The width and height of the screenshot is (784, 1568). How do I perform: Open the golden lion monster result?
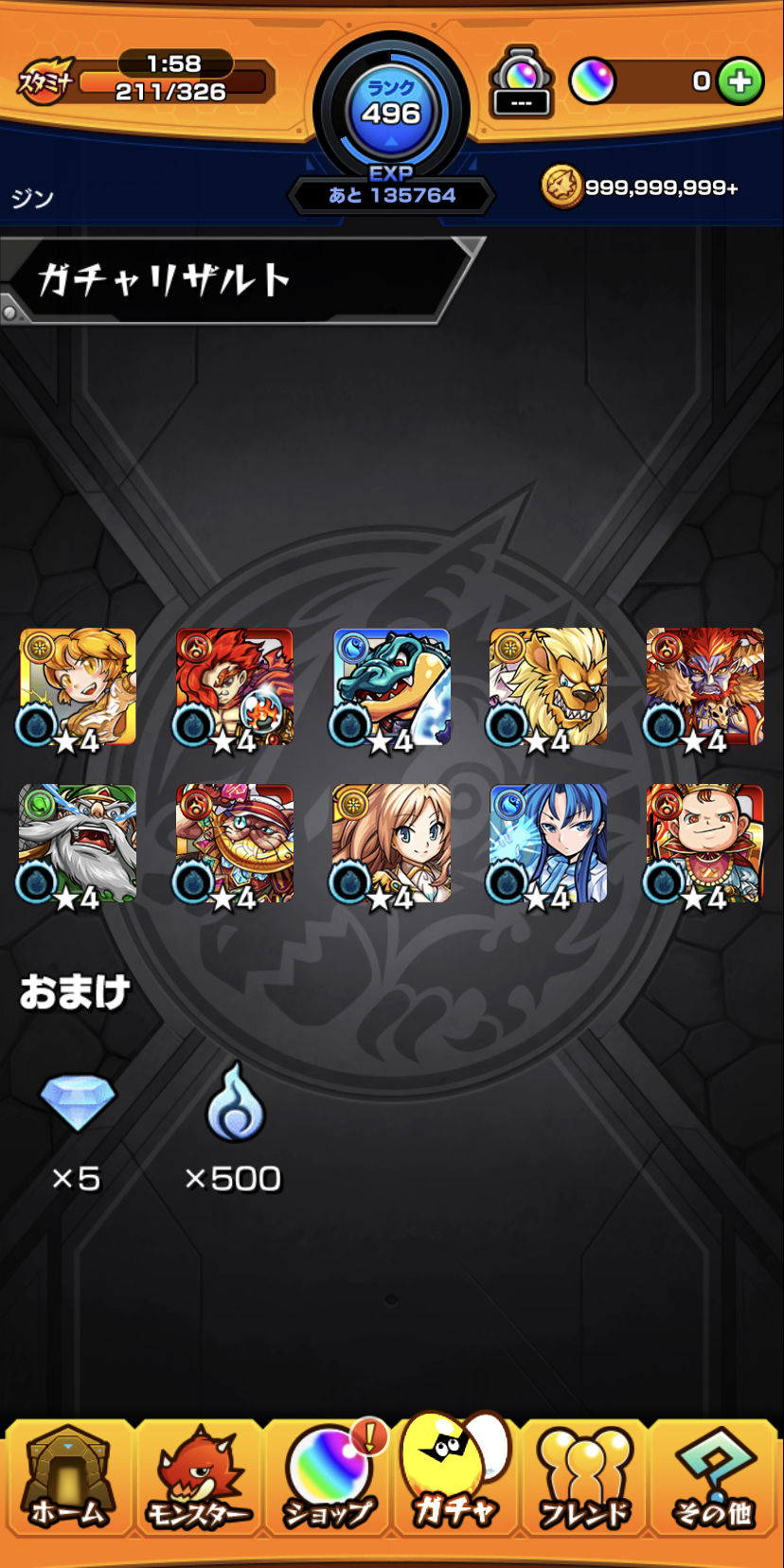(547, 688)
